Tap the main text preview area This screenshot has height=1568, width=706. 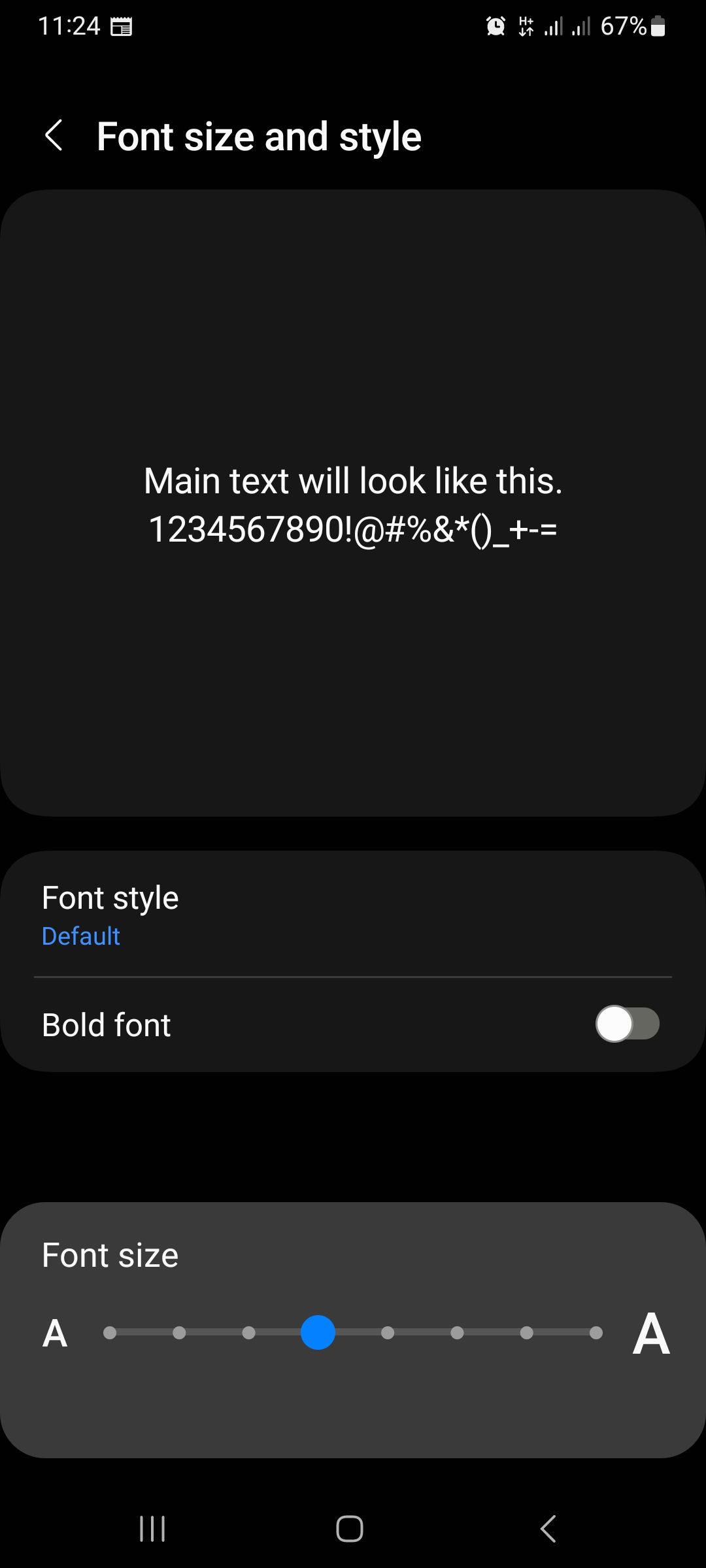pos(353,503)
